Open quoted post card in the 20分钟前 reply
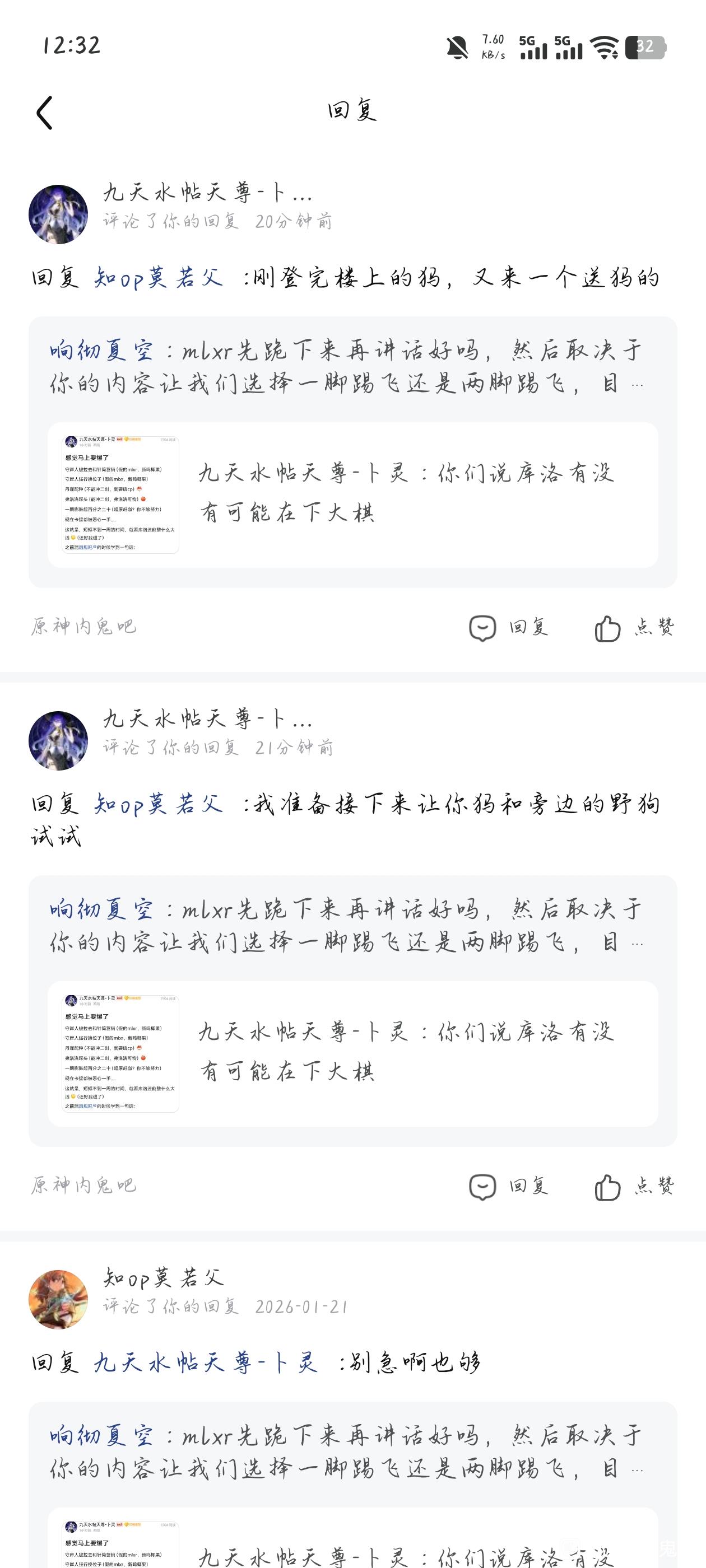This screenshot has width=706, height=1568. [x=352, y=495]
